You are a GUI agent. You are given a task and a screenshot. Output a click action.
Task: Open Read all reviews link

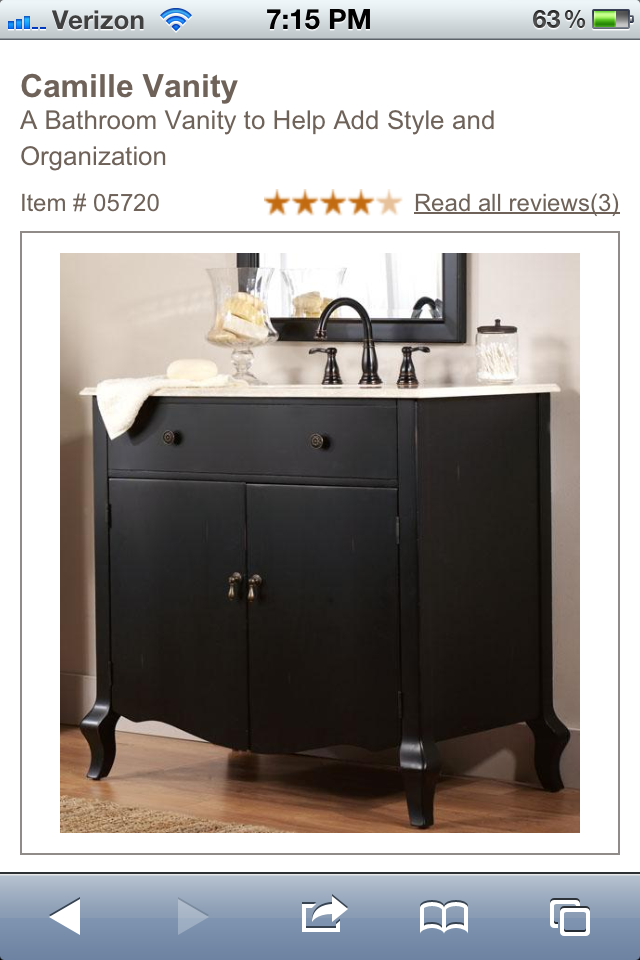coord(516,203)
